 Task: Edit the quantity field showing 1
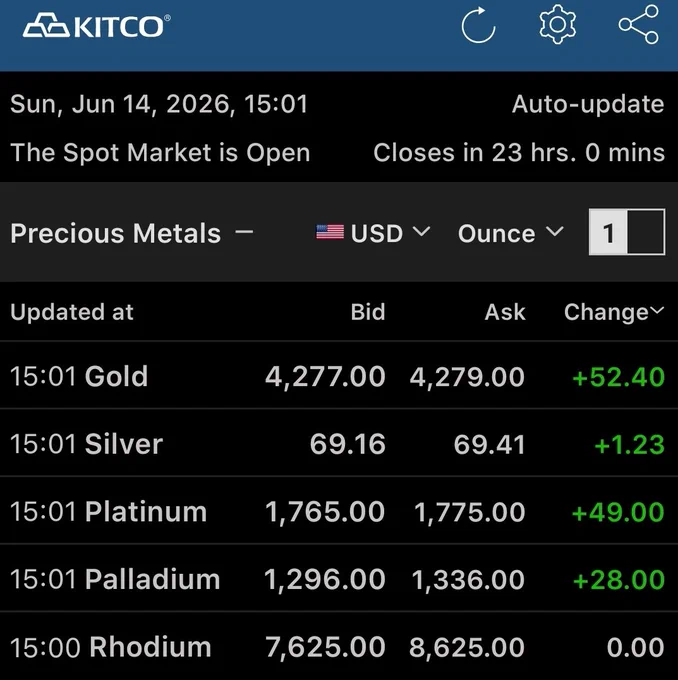[x=627, y=232]
